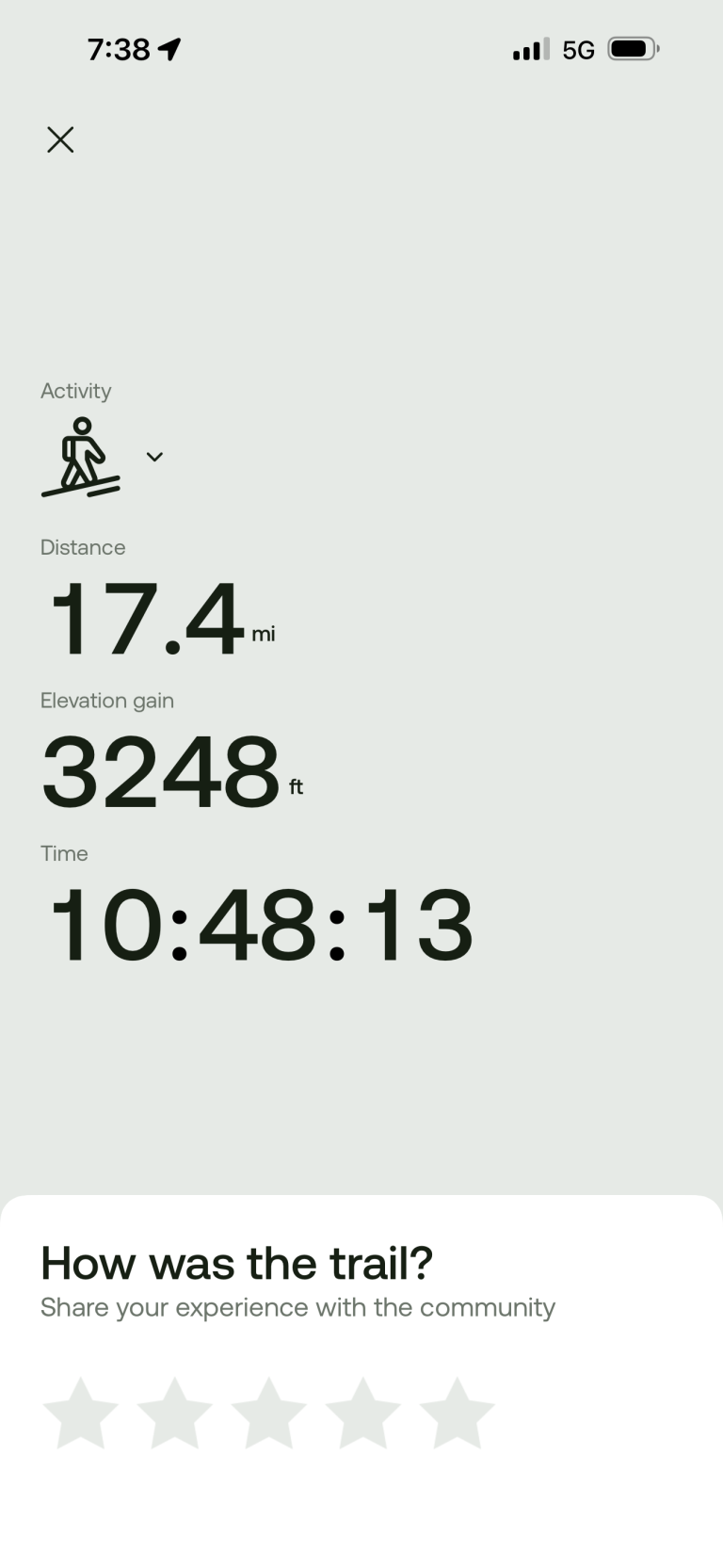Close the activity summary screen

point(60,140)
